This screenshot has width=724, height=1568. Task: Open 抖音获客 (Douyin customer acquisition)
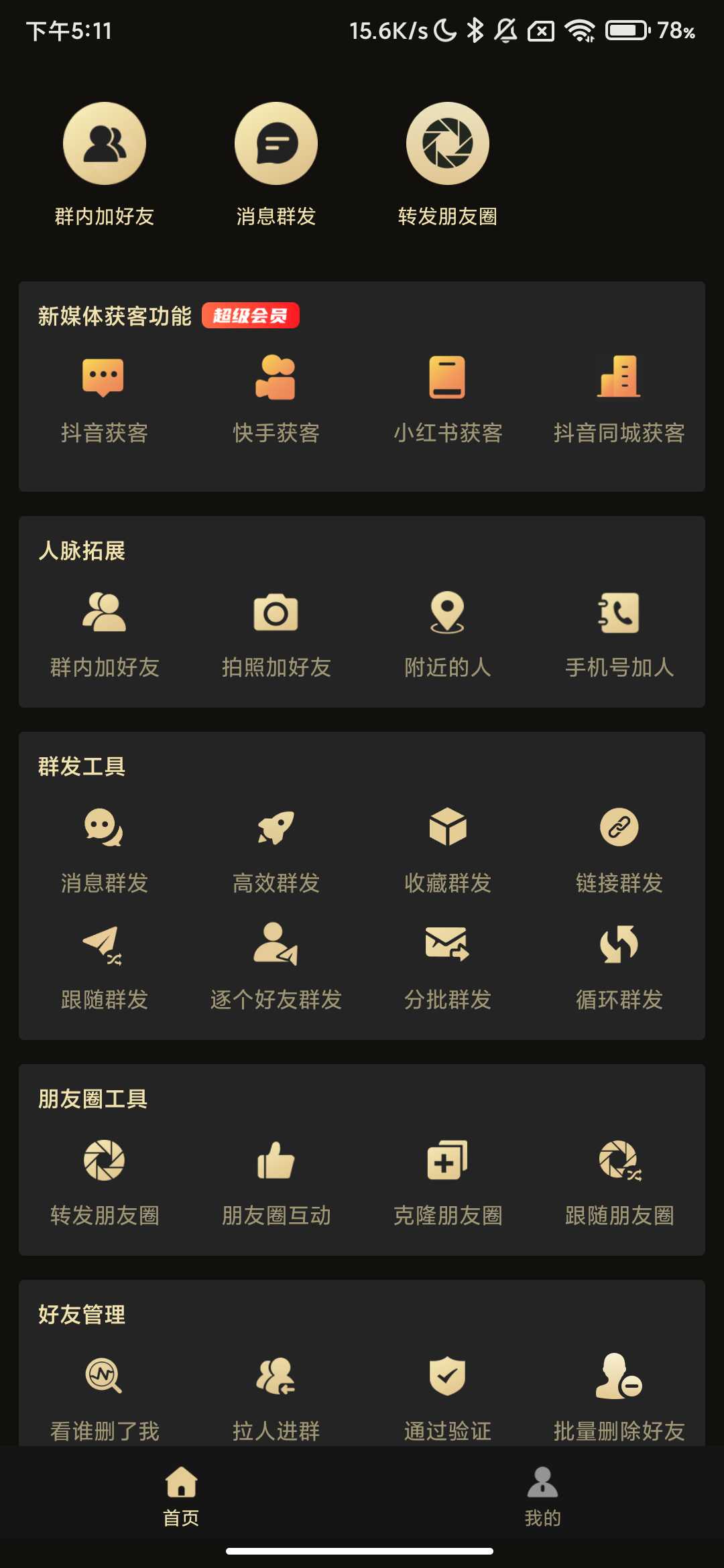pos(104,399)
